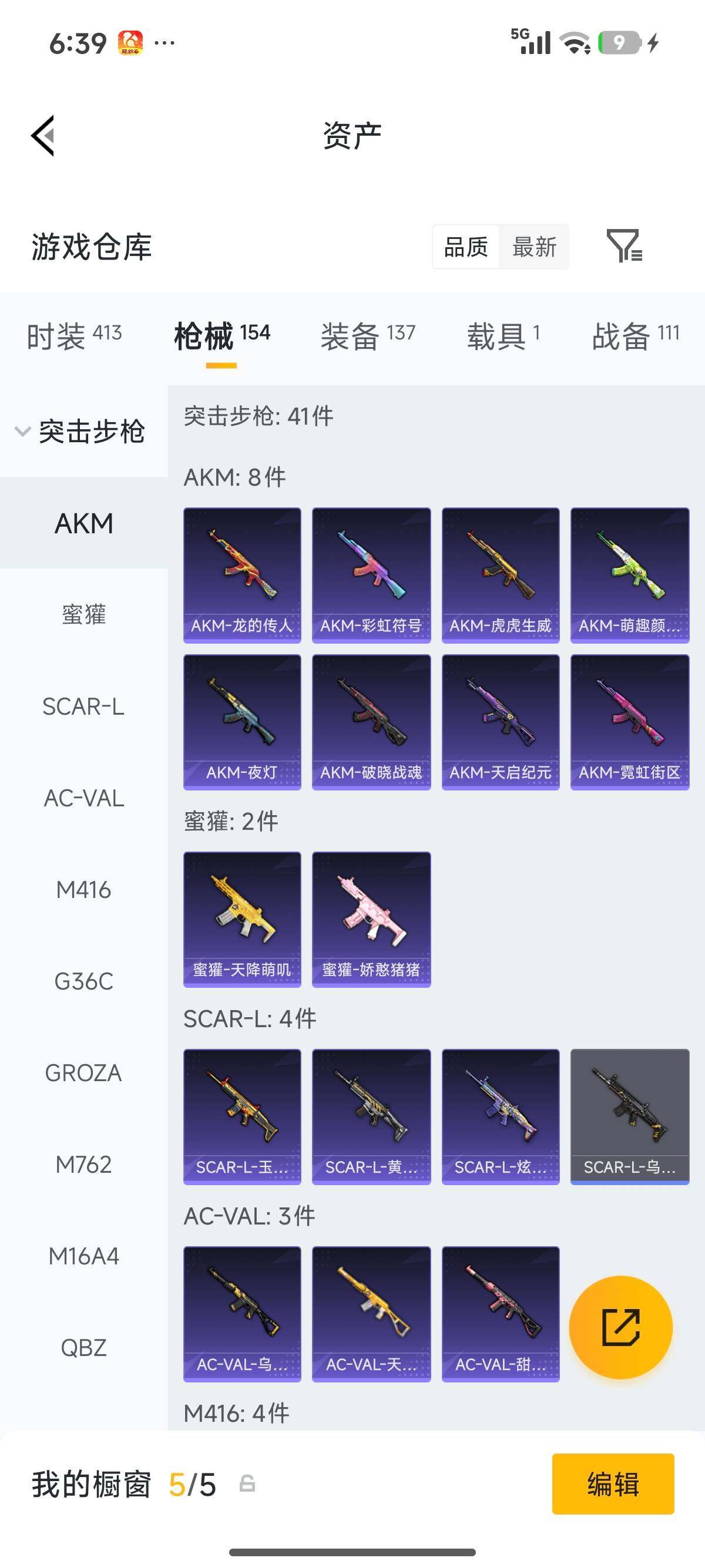Screen dimensions: 705x1568
Task: Open the AKM-彩虹符号 skin
Action: point(371,574)
